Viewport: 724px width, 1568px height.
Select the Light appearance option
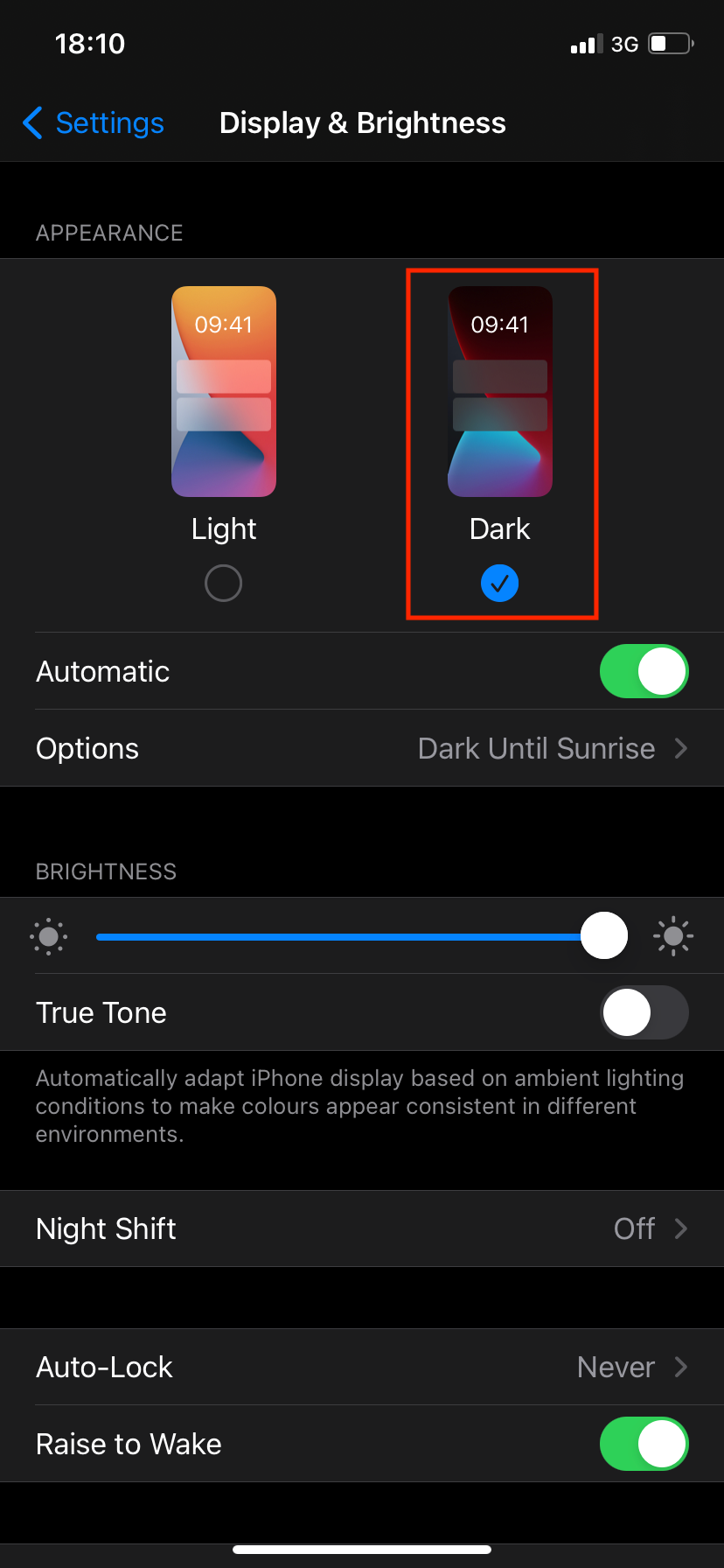(x=223, y=583)
